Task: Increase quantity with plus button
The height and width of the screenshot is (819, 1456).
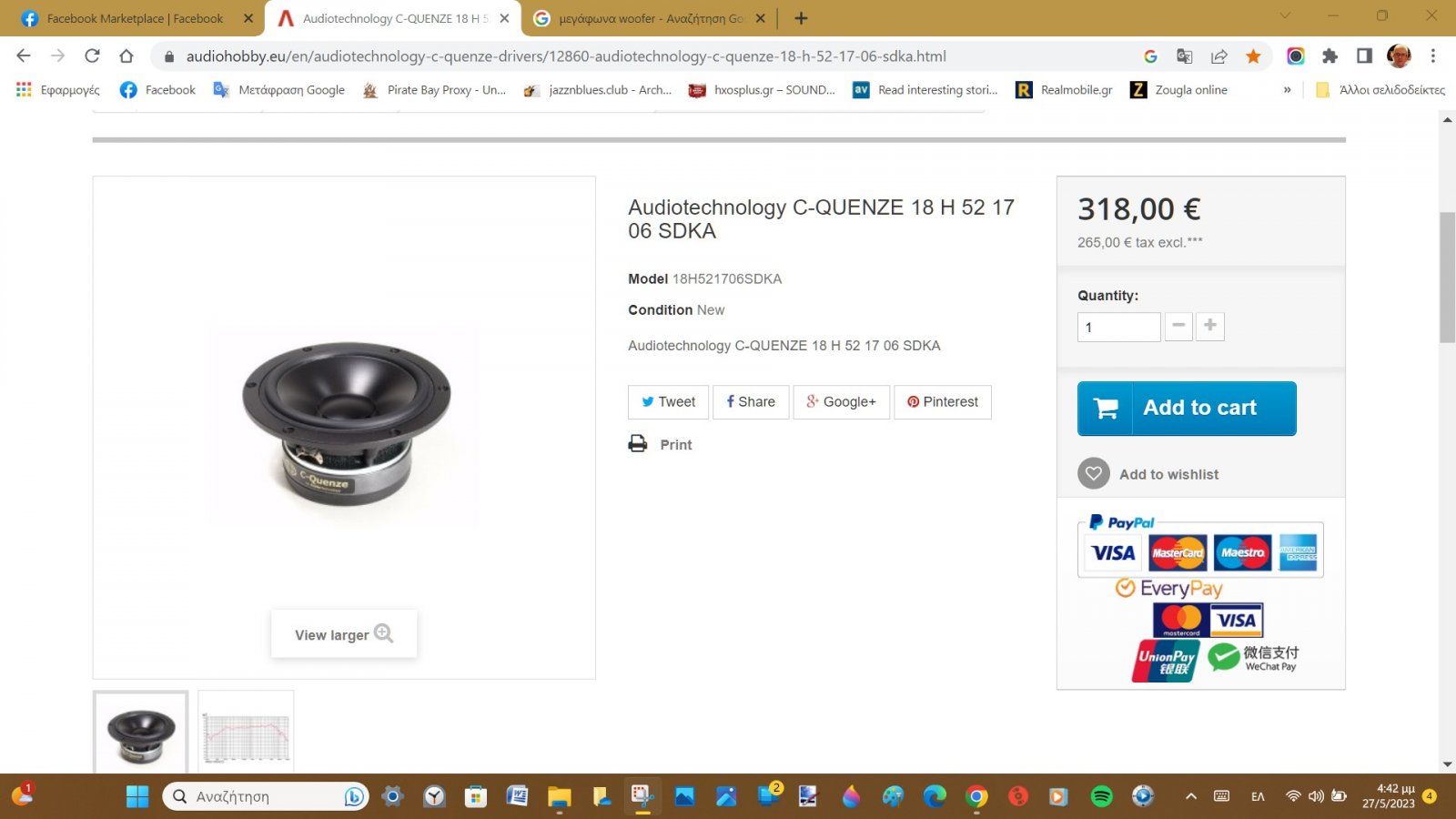Action: pos(1209,326)
